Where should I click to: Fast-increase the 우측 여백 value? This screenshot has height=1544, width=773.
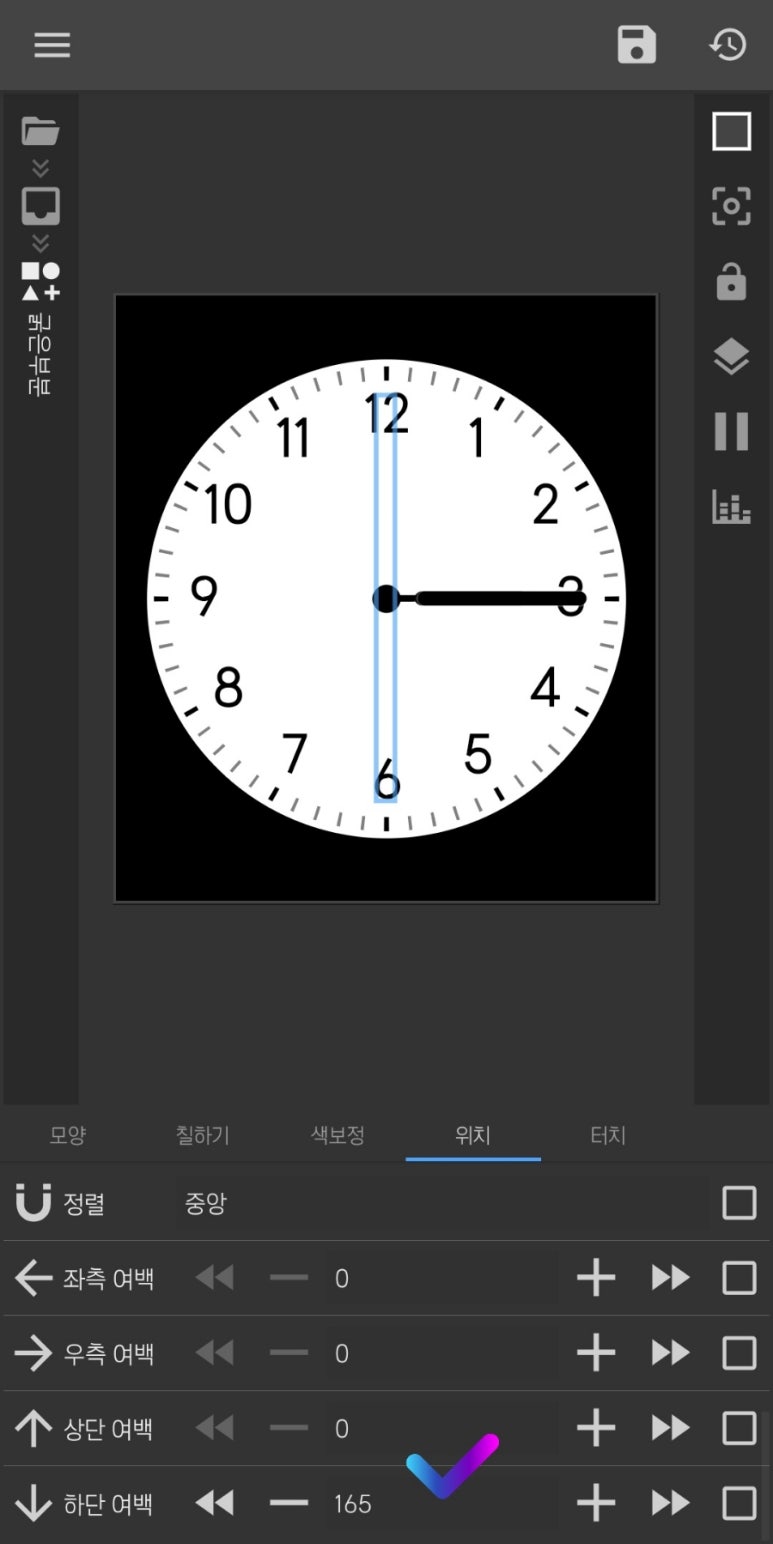pos(670,1353)
